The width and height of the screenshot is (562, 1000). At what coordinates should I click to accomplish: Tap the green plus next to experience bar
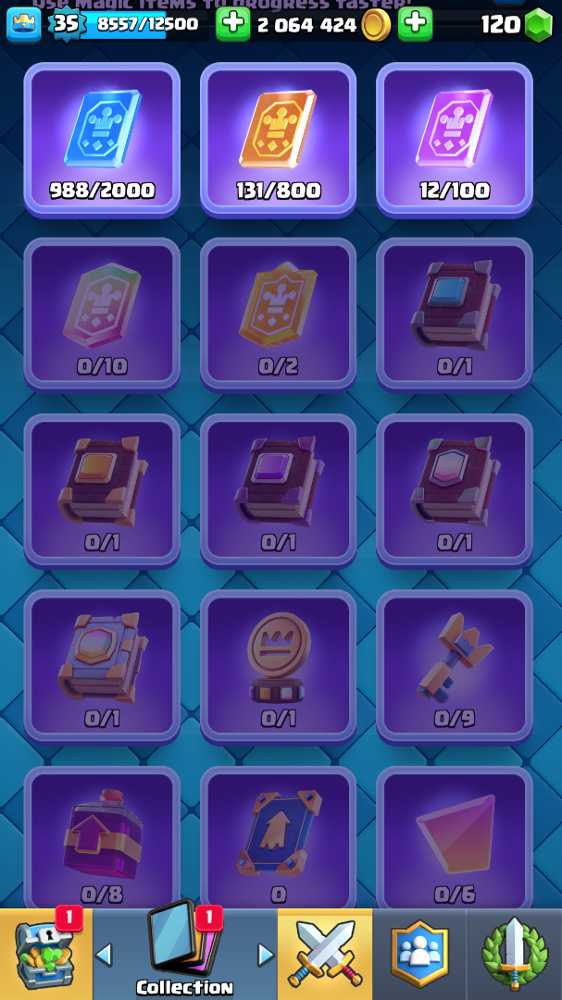click(233, 24)
